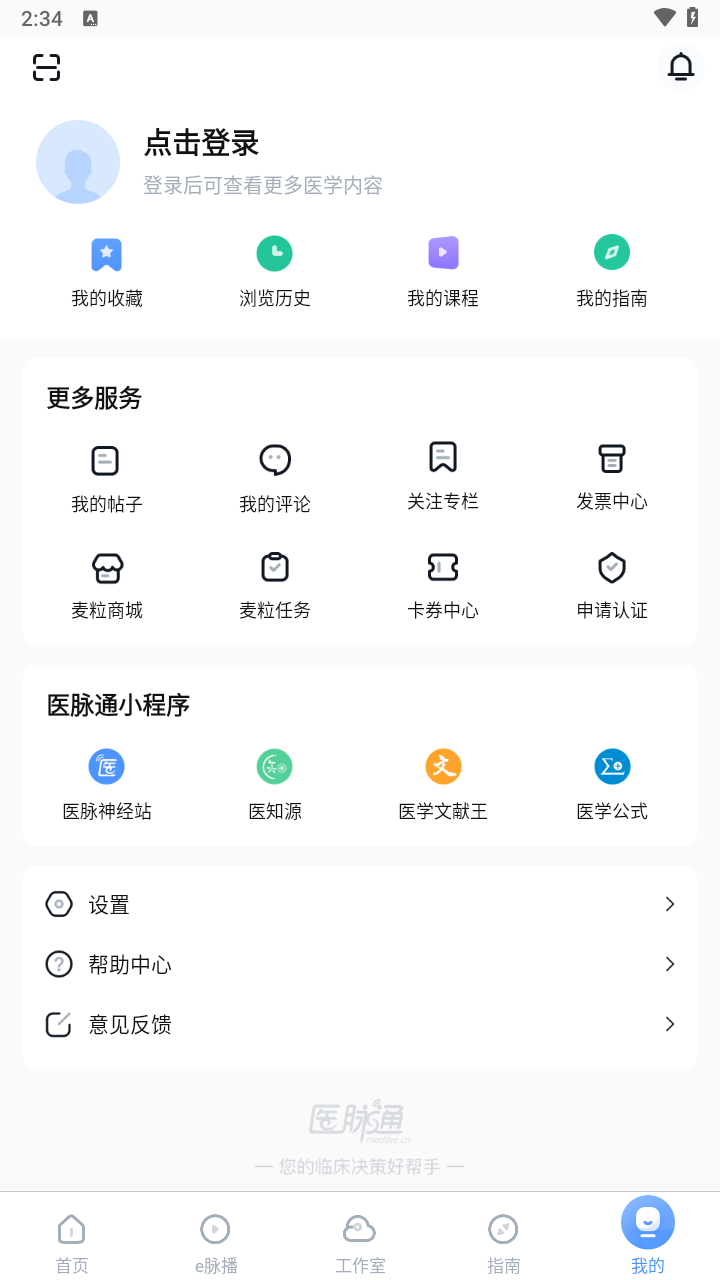Switch to the 首页 home tab
Viewport: 720px width, 1280px height.
point(72,1242)
